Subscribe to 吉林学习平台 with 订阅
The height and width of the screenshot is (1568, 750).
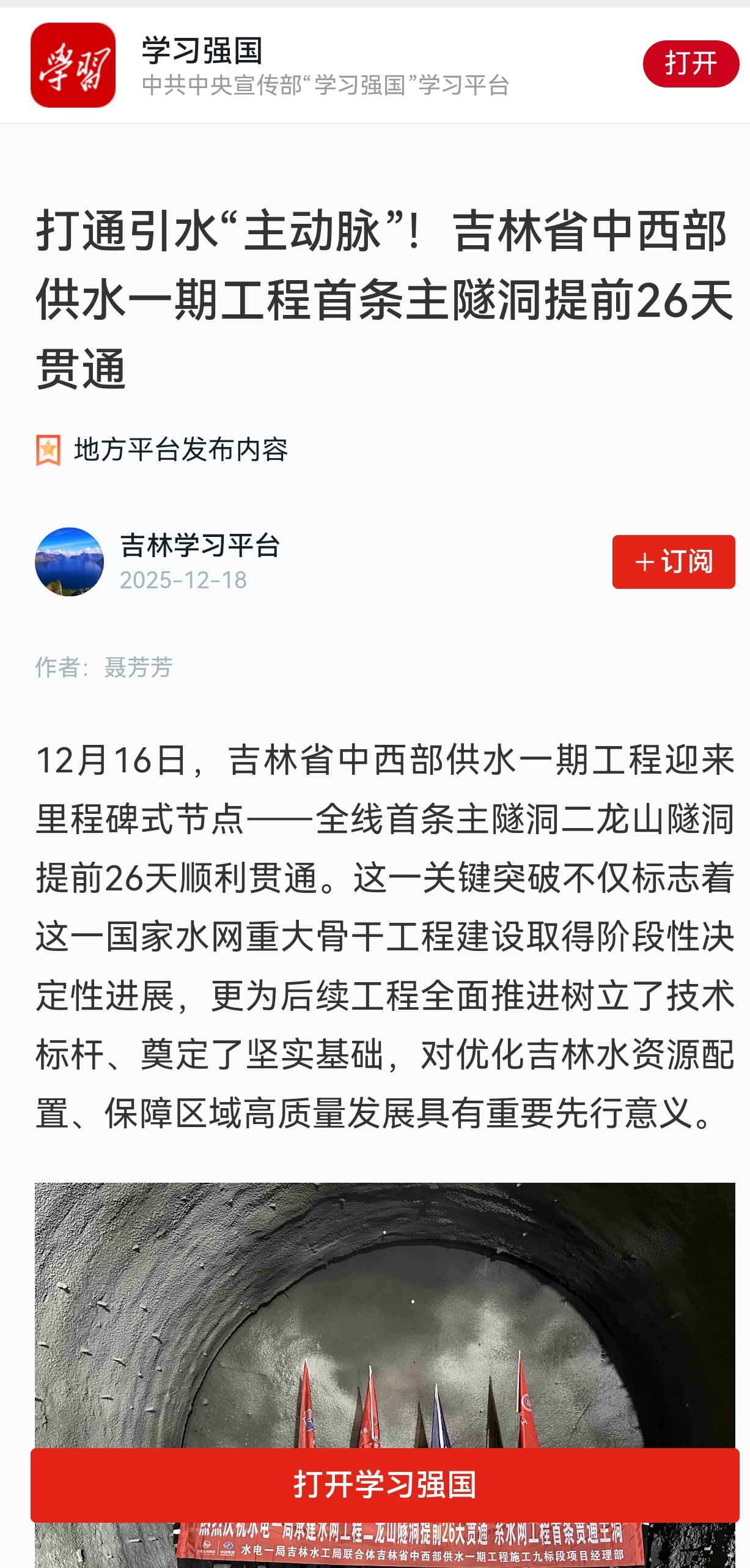click(x=673, y=561)
